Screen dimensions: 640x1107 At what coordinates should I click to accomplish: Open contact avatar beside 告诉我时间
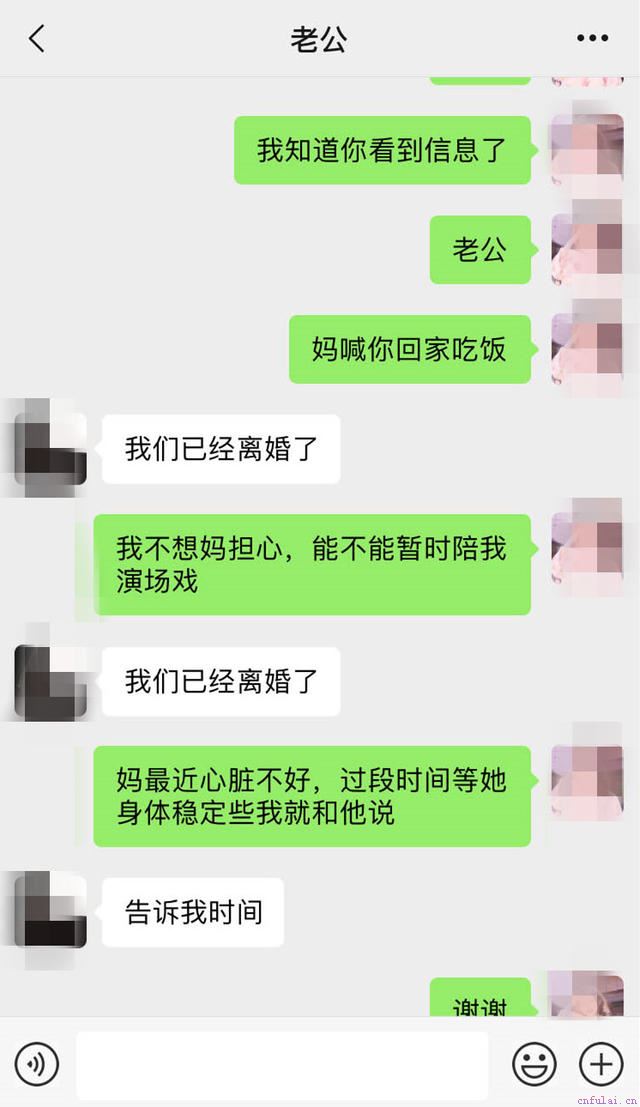[x=50, y=910]
